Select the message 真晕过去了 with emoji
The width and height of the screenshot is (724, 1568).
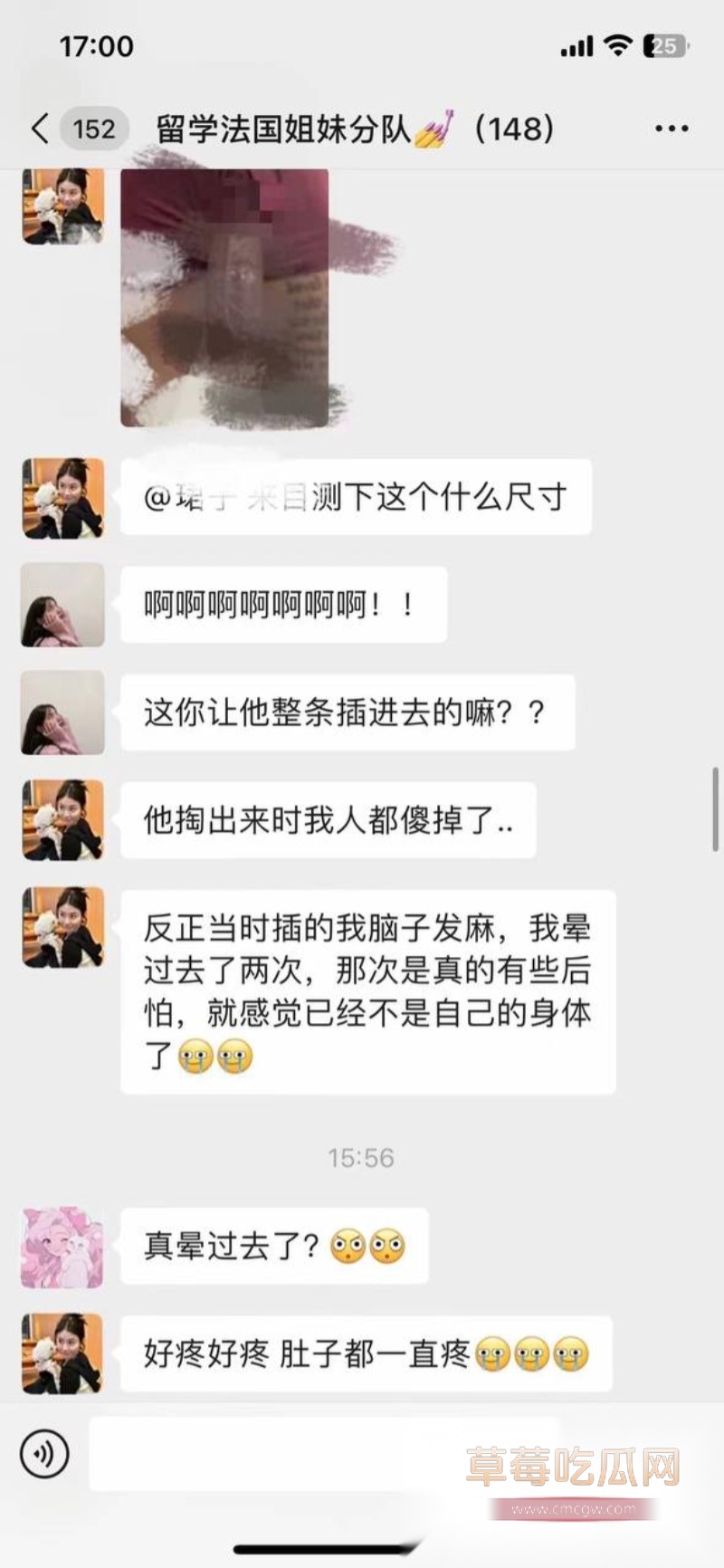point(273,1246)
